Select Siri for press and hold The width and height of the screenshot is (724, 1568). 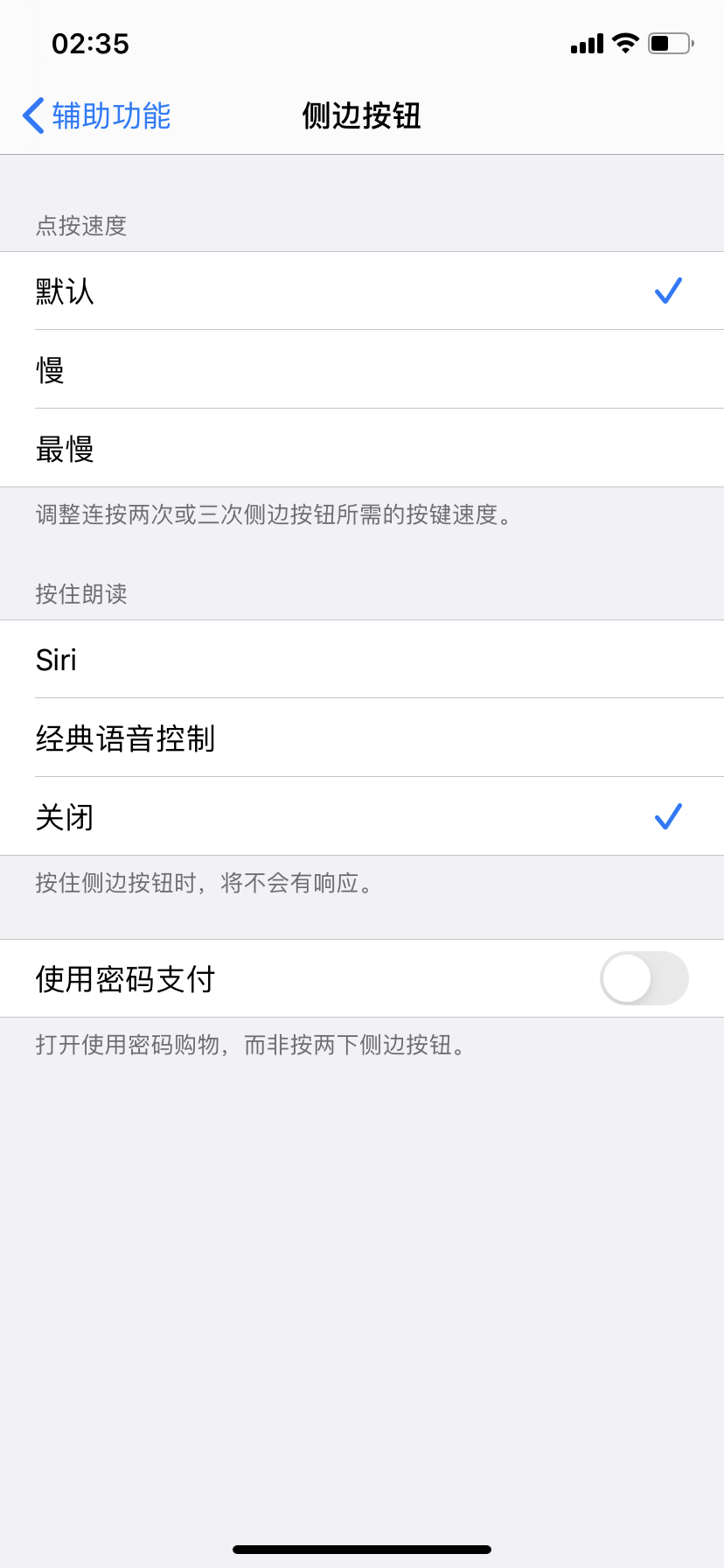[362, 659]
